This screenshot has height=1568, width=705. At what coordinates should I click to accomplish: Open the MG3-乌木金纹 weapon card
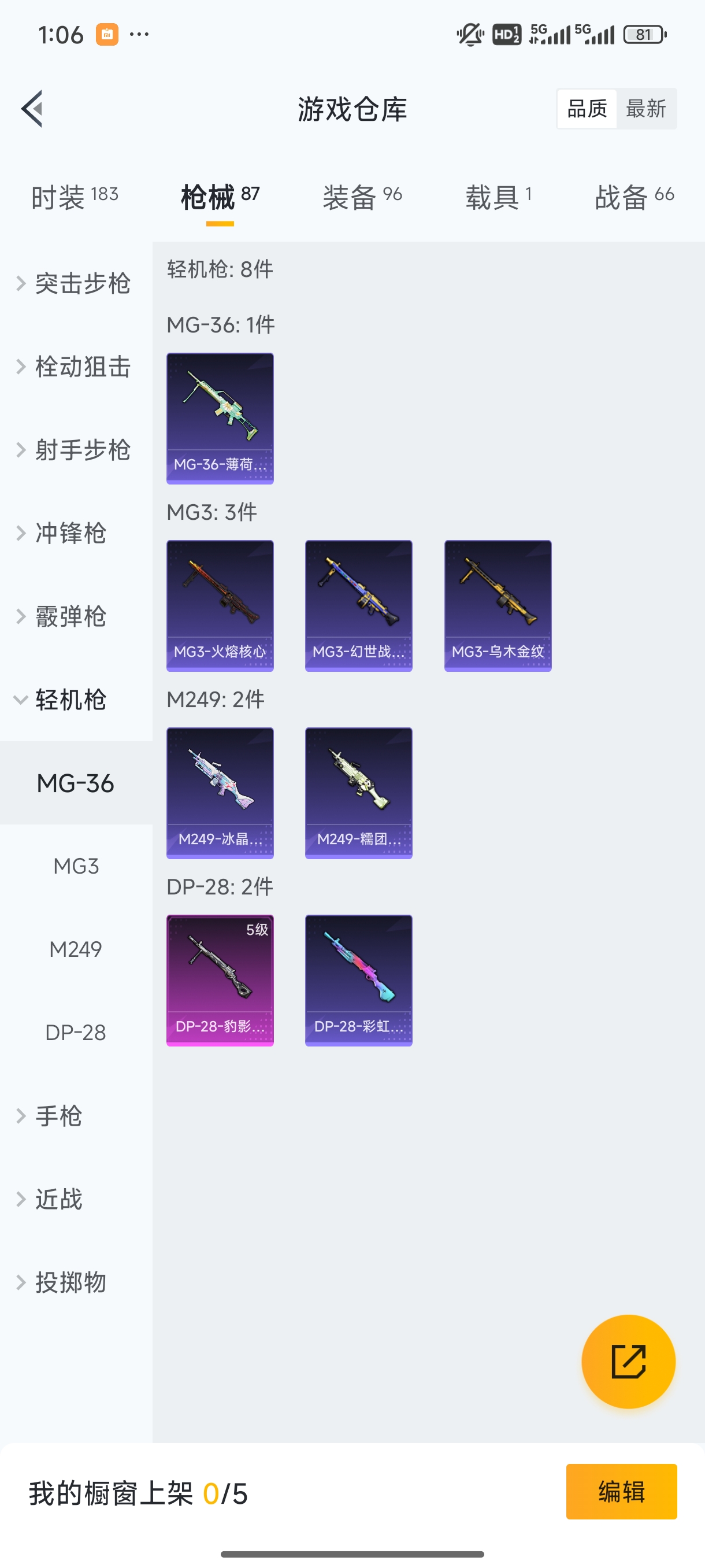(x=498, y=604)
